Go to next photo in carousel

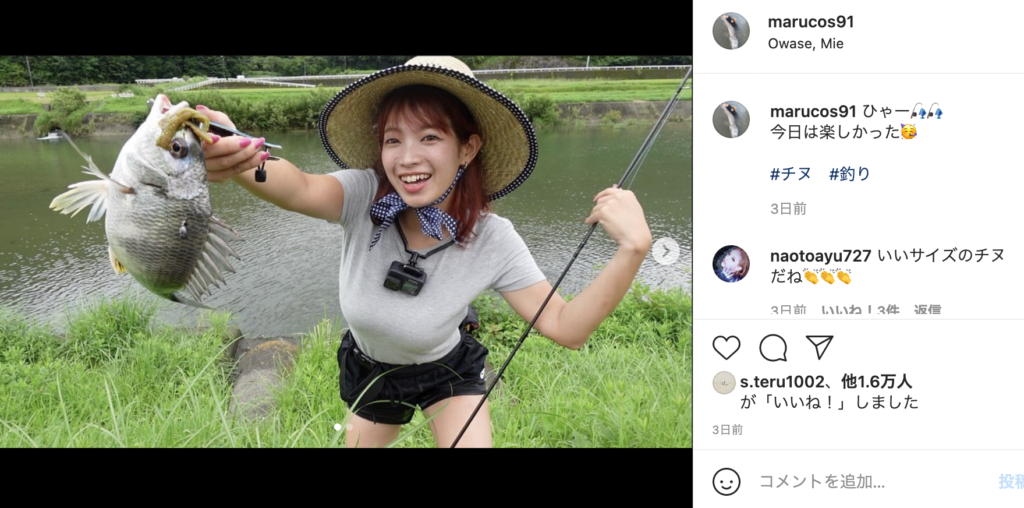point(665,251)
